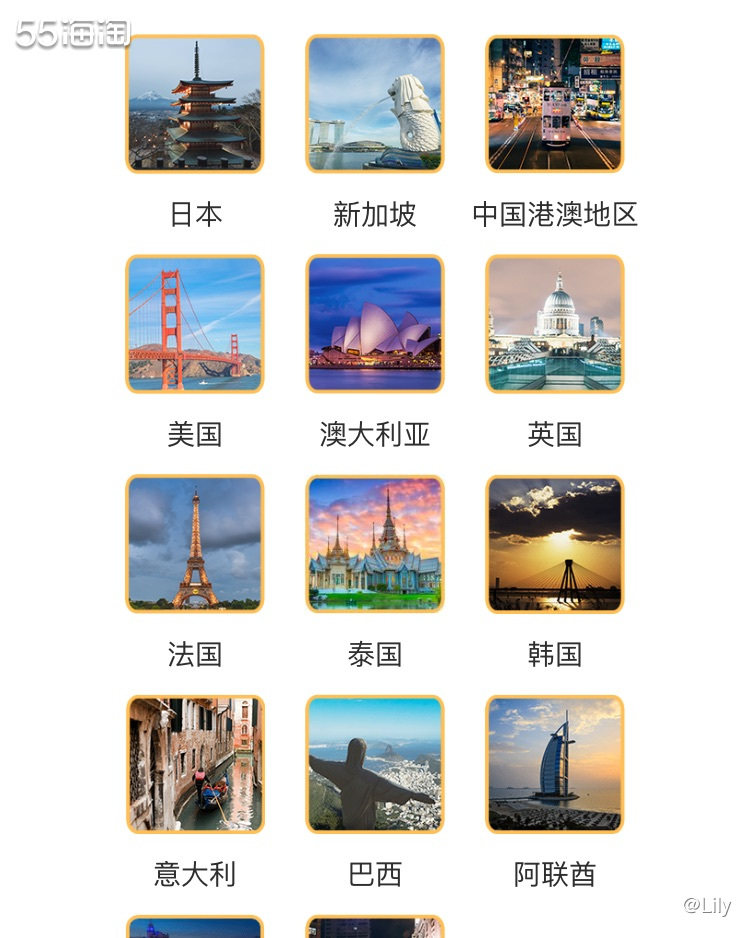Choose the 中国港澳地区 region tile
The width and height of the screenshot is (750, 938).
click(x=553, y=105)
